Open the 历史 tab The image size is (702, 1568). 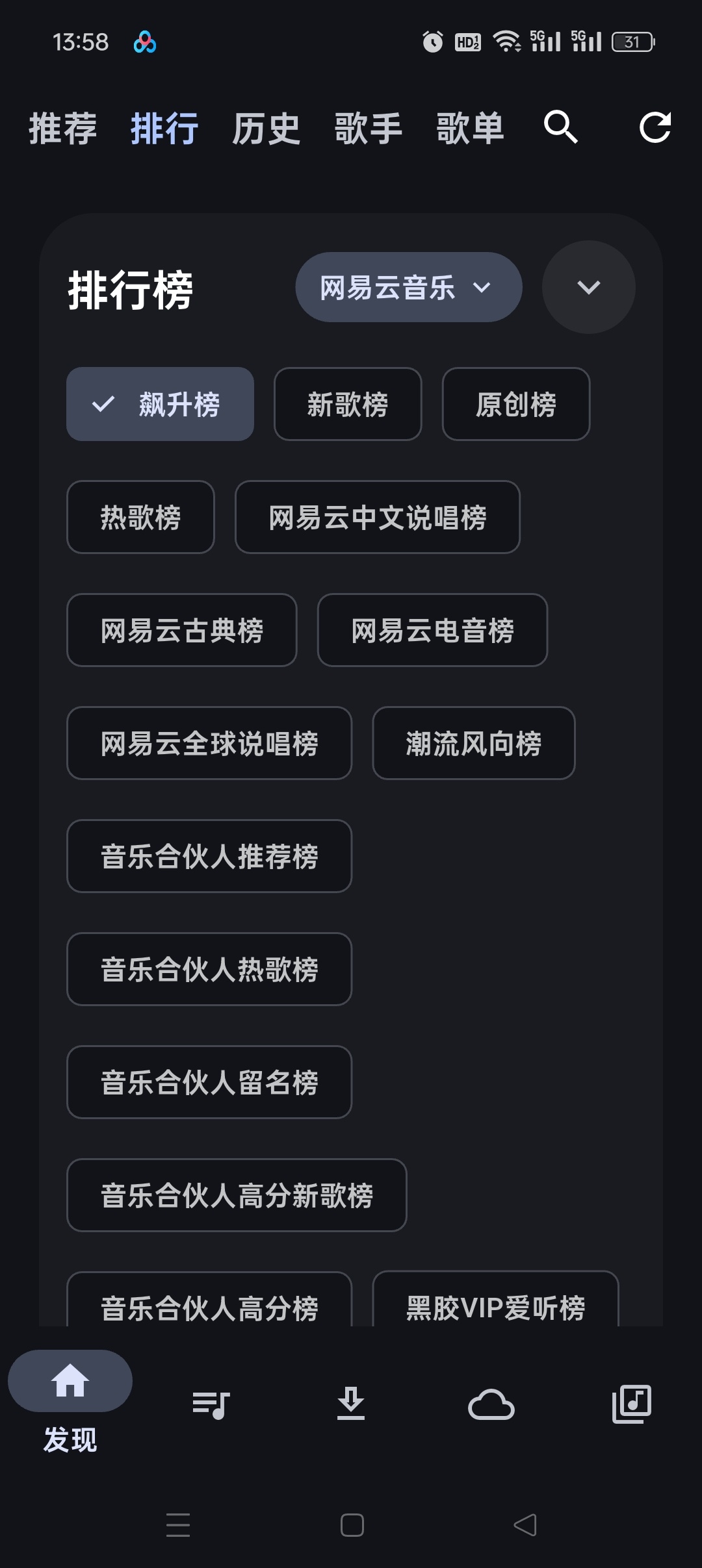pyautogui.click(x=266, y=128)
